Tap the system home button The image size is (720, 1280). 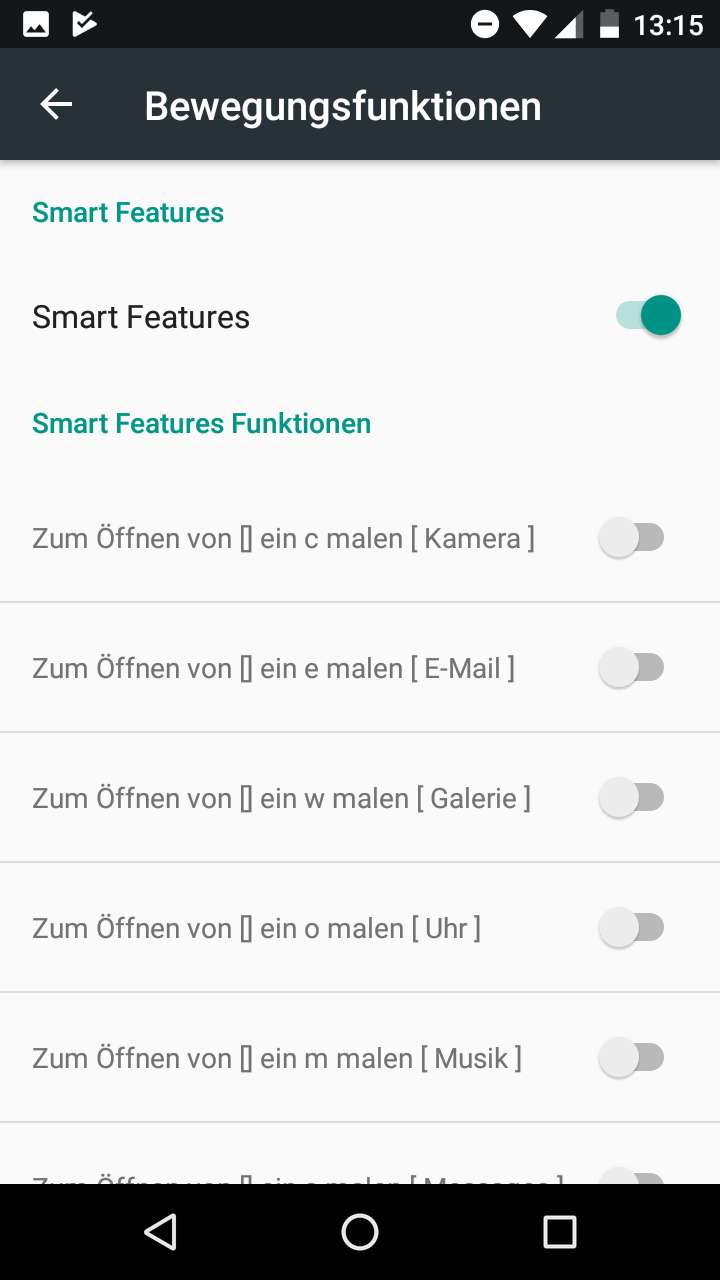click(360, 1232)
